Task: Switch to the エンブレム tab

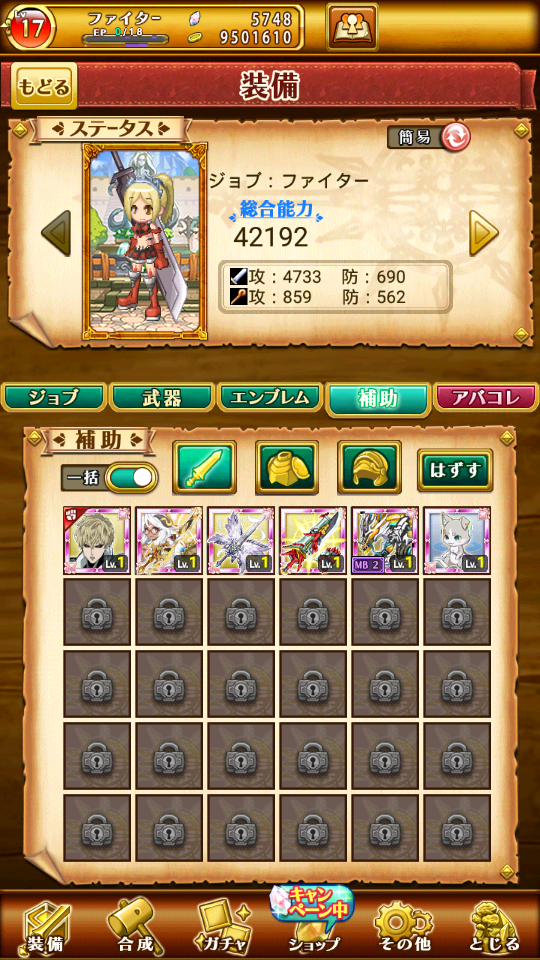Action: [x=270, y=399]
